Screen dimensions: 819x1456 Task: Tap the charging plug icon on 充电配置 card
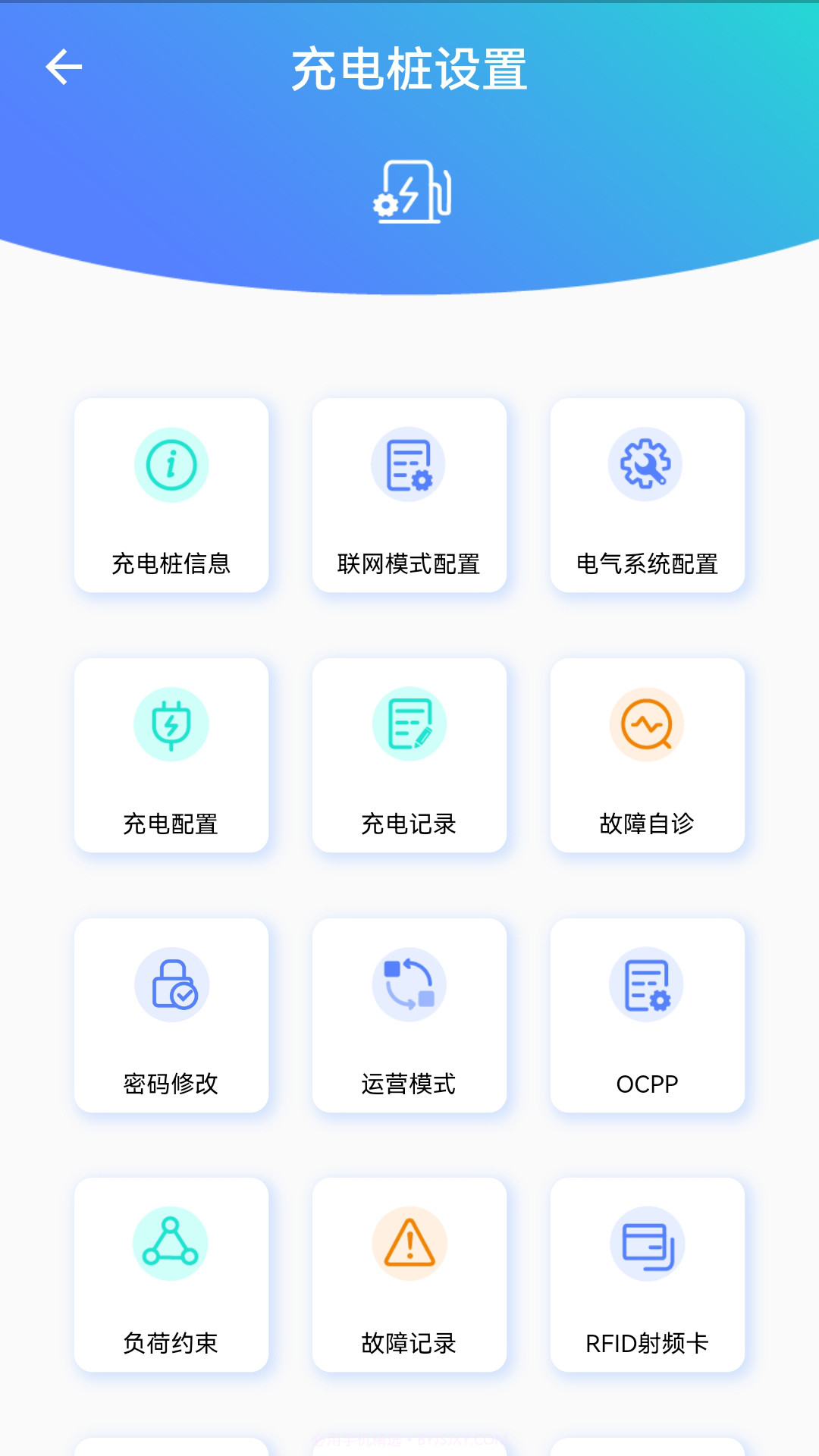(x=171, y=724)
